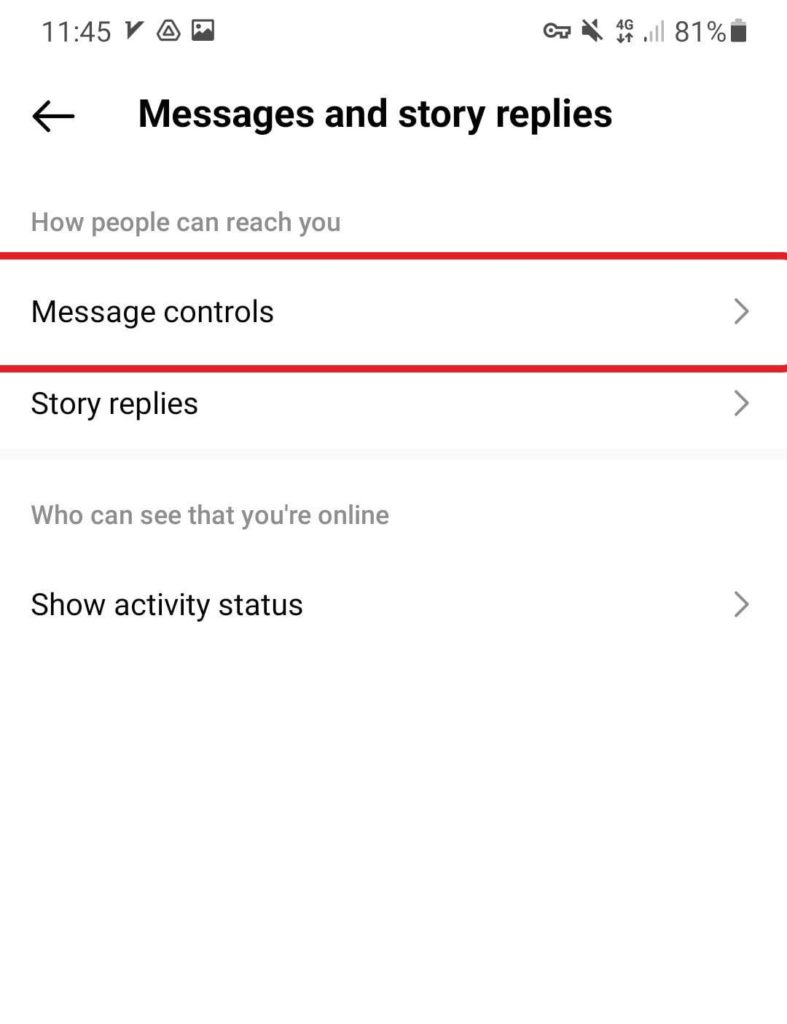Open Story replies settings
The height and width of the screenshot is (1024, 787).
(x=114, y=404)
